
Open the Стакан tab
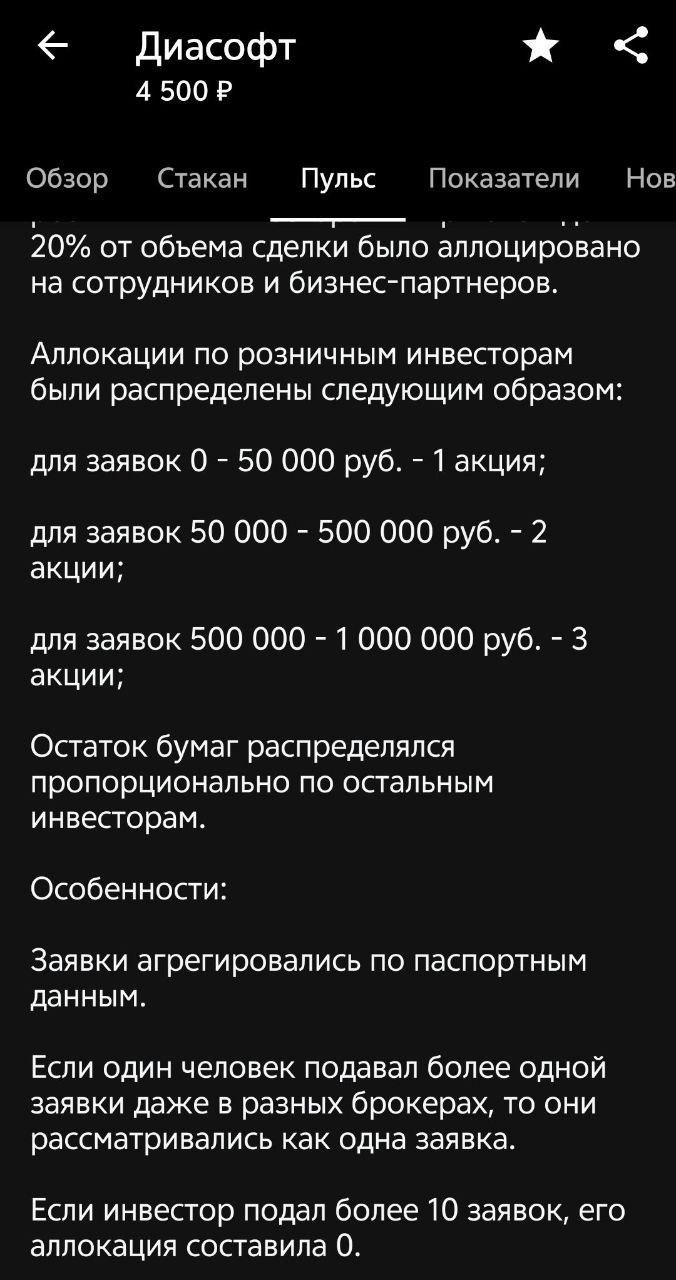(202, 178)
